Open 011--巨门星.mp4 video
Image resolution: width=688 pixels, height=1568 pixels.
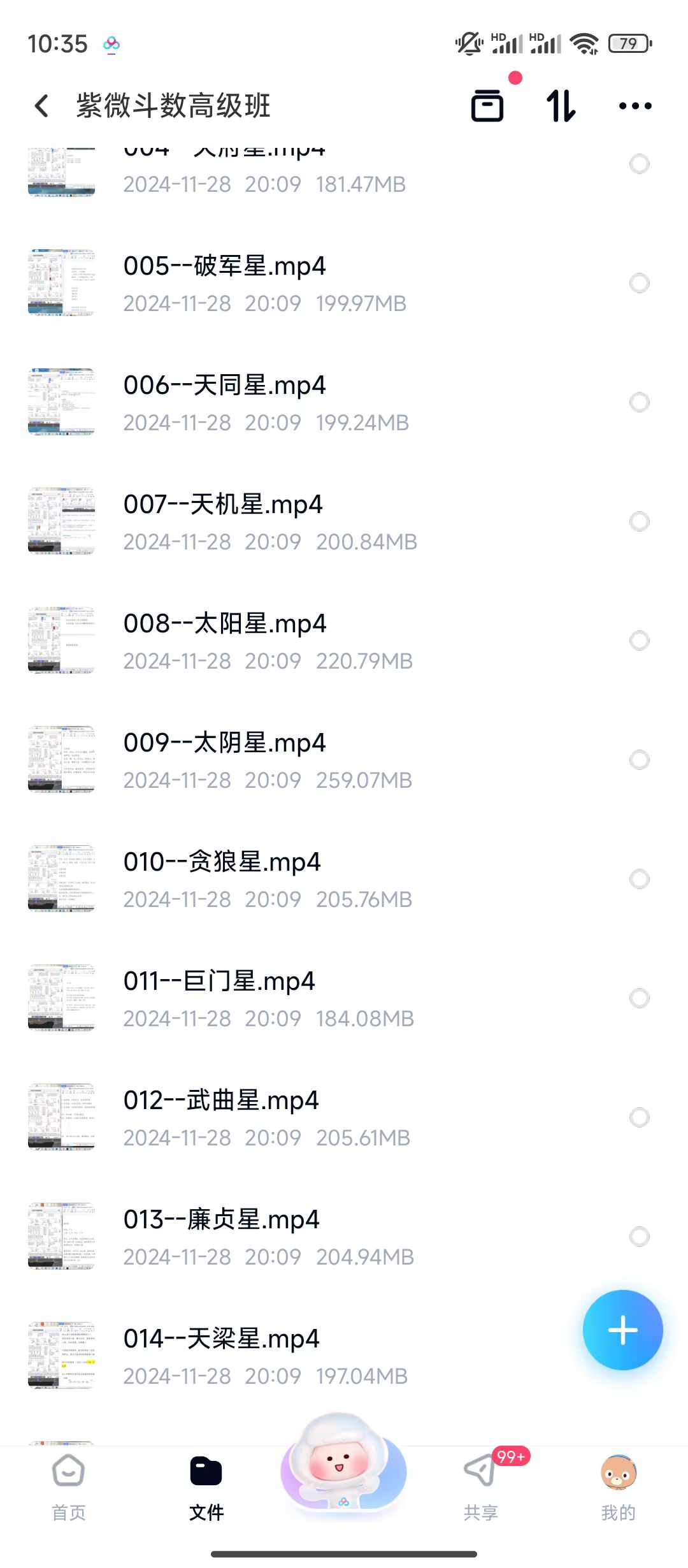click(344, 998)
